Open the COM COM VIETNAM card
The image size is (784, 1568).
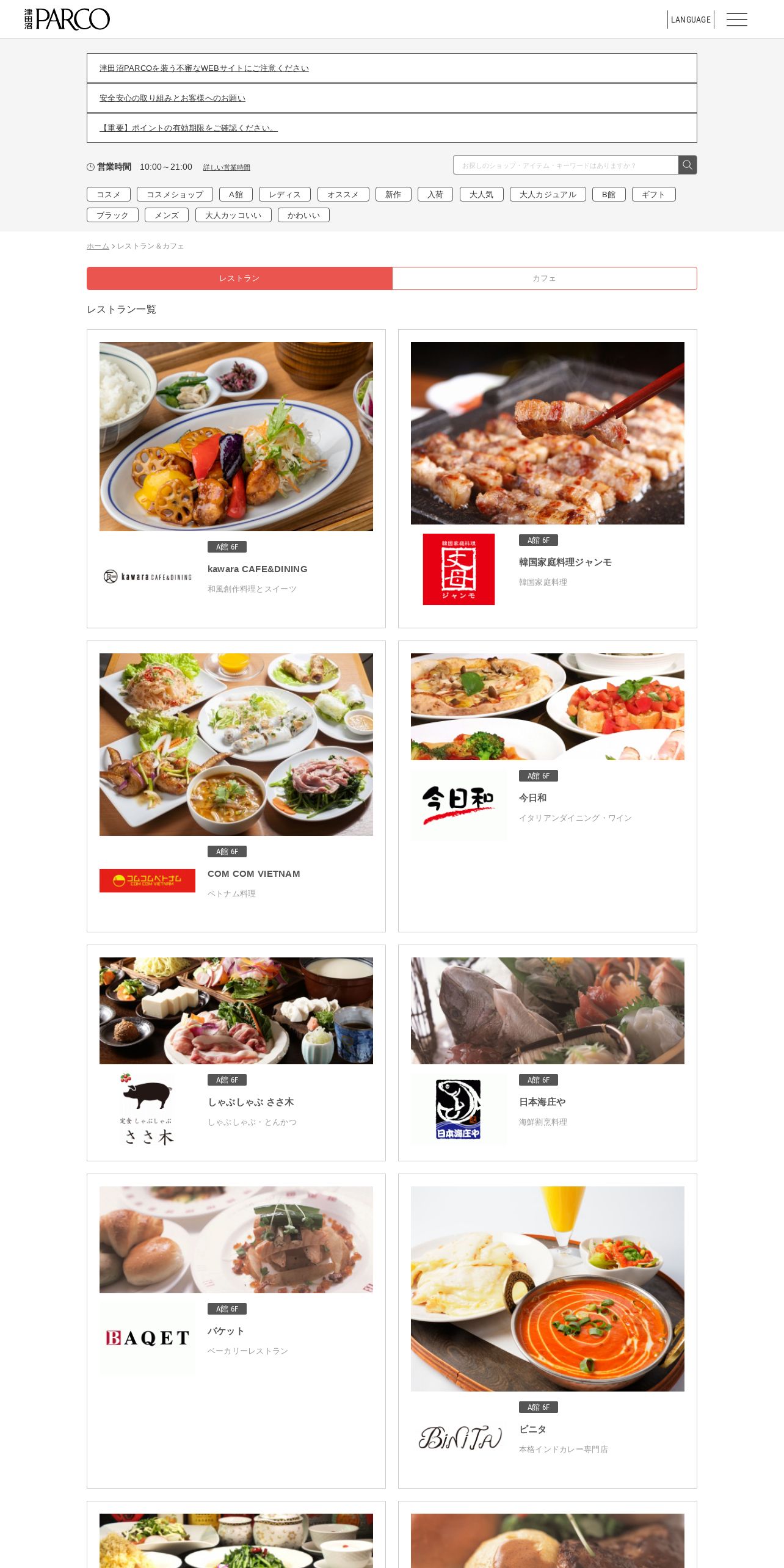pos(236,786)
